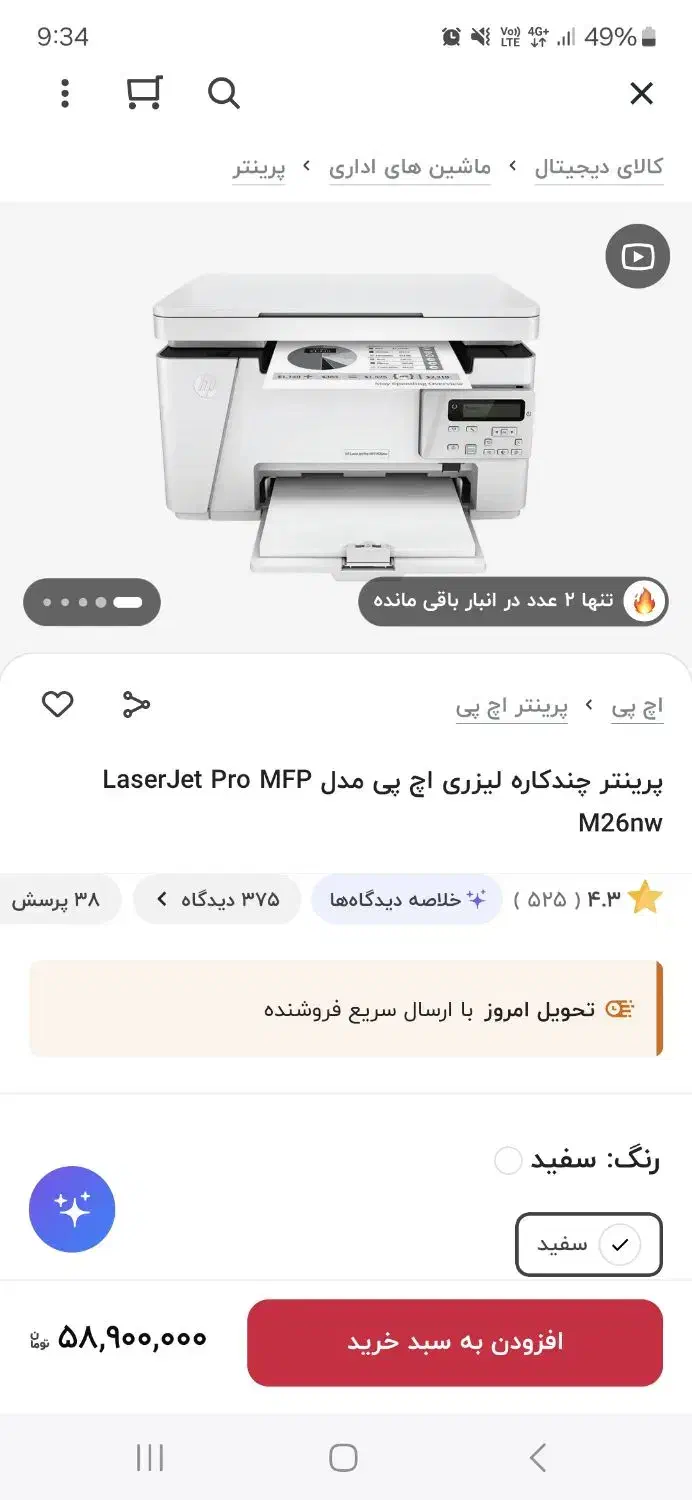Image resolution: width=692 pixels, height=1500 pixels.
Task: Open the پرینتر اچ پی link
Action: (512, 707)
